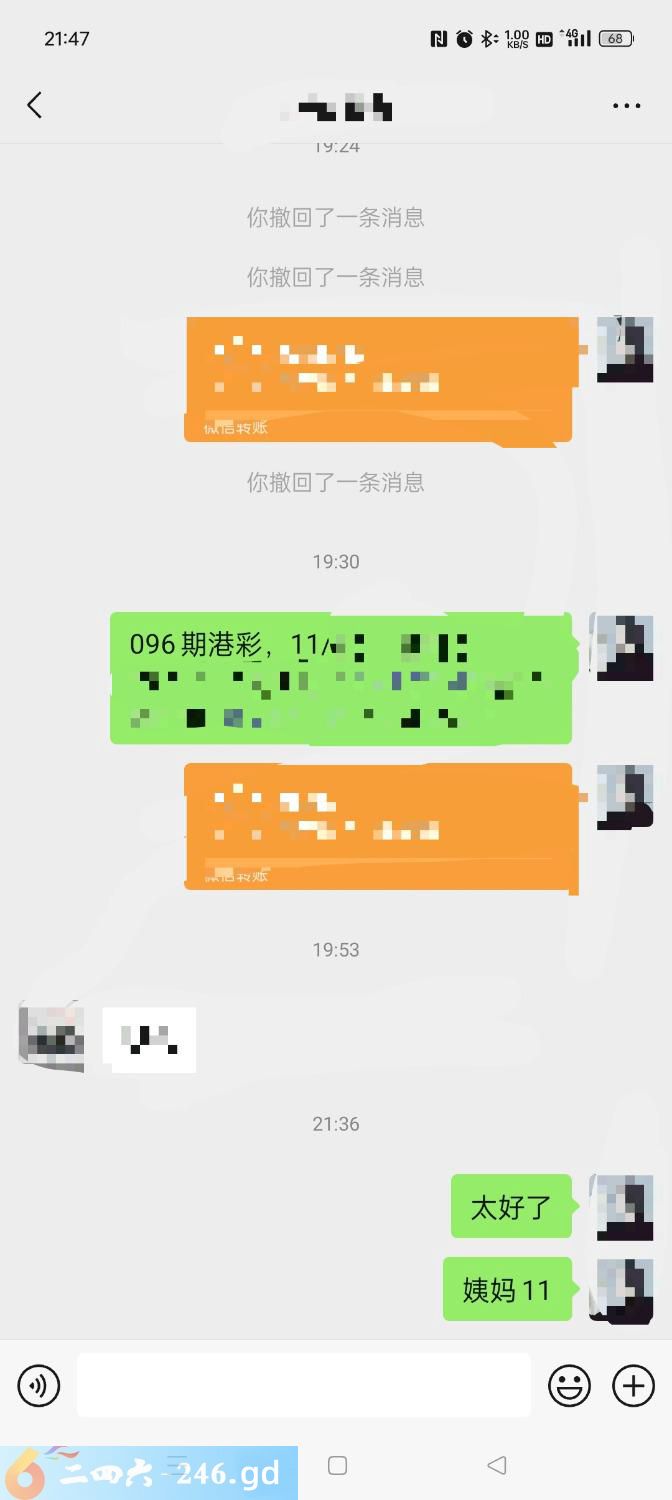Viewport: 672px width, 1500px height.
Task: Open the emoji sticker panel
Action: click(x=569, y=1386)
